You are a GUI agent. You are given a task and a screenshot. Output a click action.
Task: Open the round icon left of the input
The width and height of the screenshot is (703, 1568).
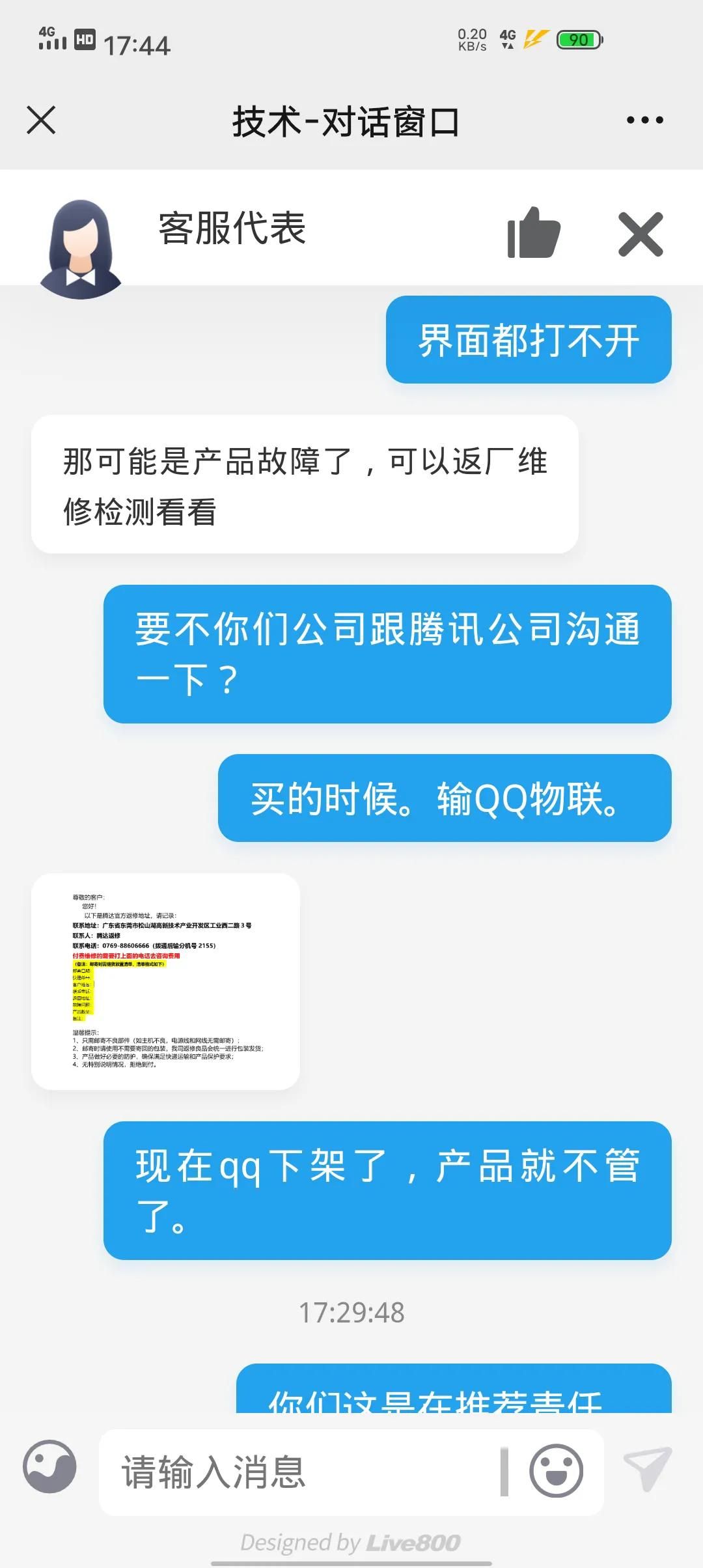[50, 1468]
